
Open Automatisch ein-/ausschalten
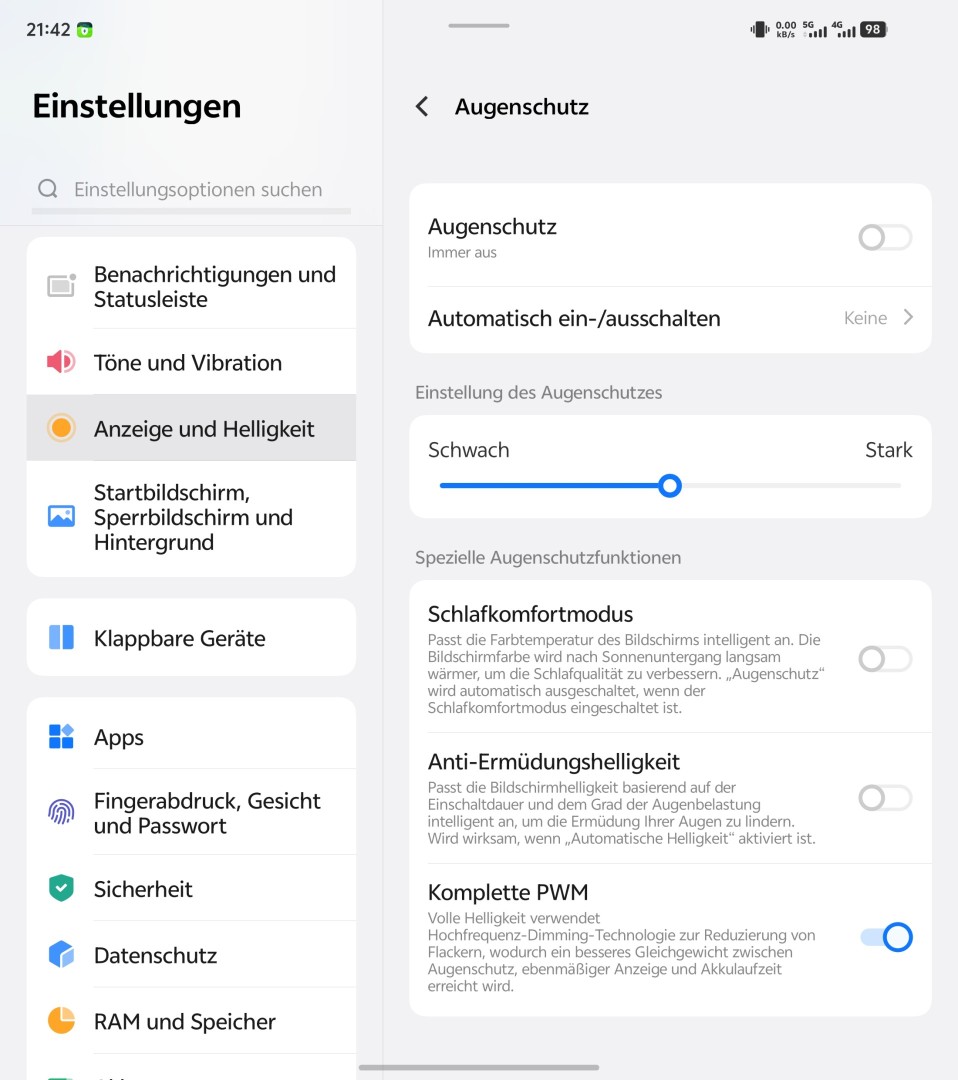670,318
